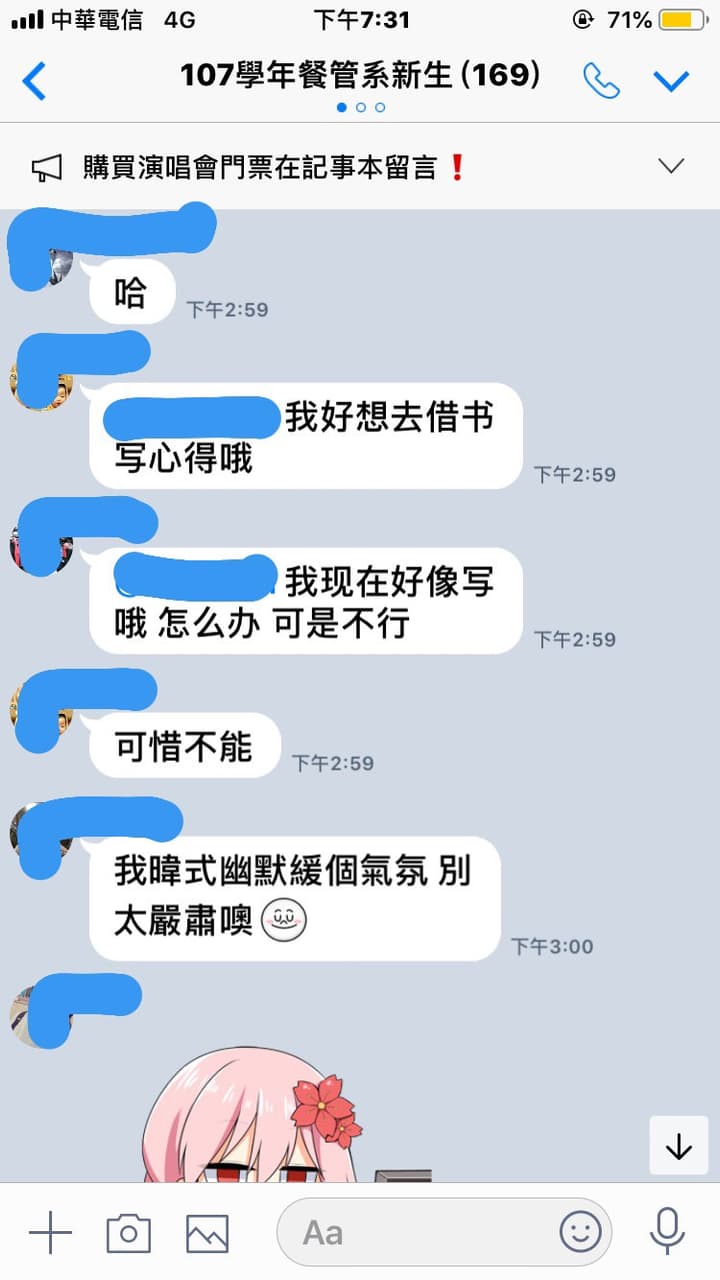This screenshot has width=720, height=1280.
Task: Expand the announcement about concert tickets
Action: 671,166
